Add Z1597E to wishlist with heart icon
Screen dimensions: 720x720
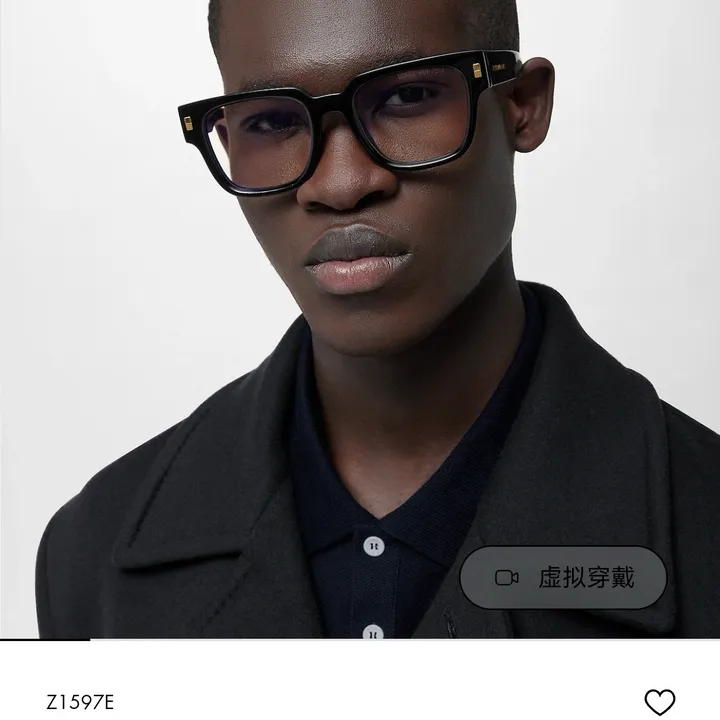point(659,701)
